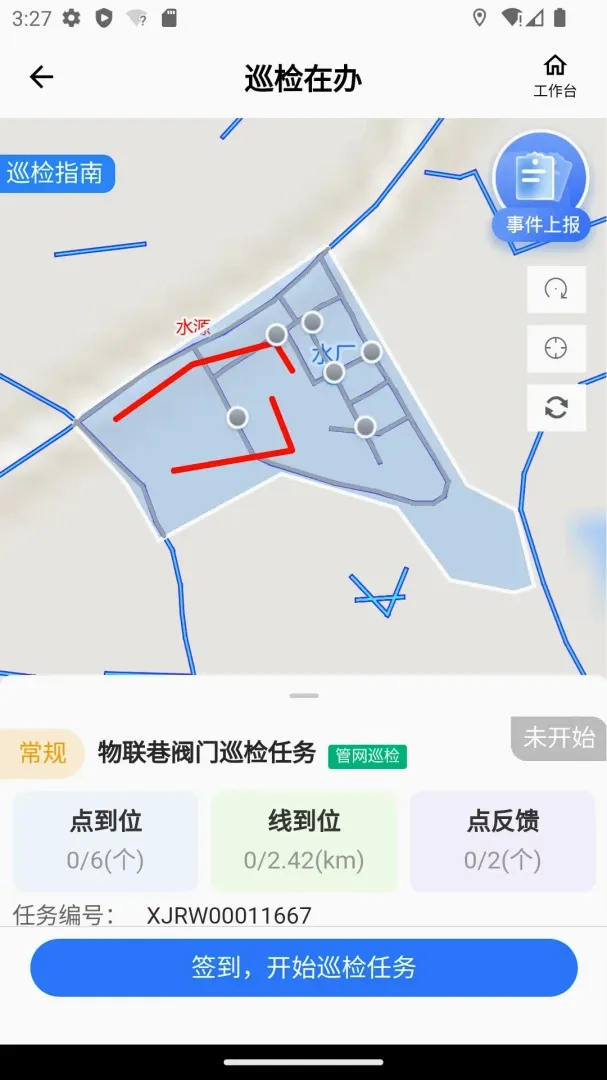Open the 巡检指南 guide
Viewport: 607px width, 1080px height.
pos(56,173)
